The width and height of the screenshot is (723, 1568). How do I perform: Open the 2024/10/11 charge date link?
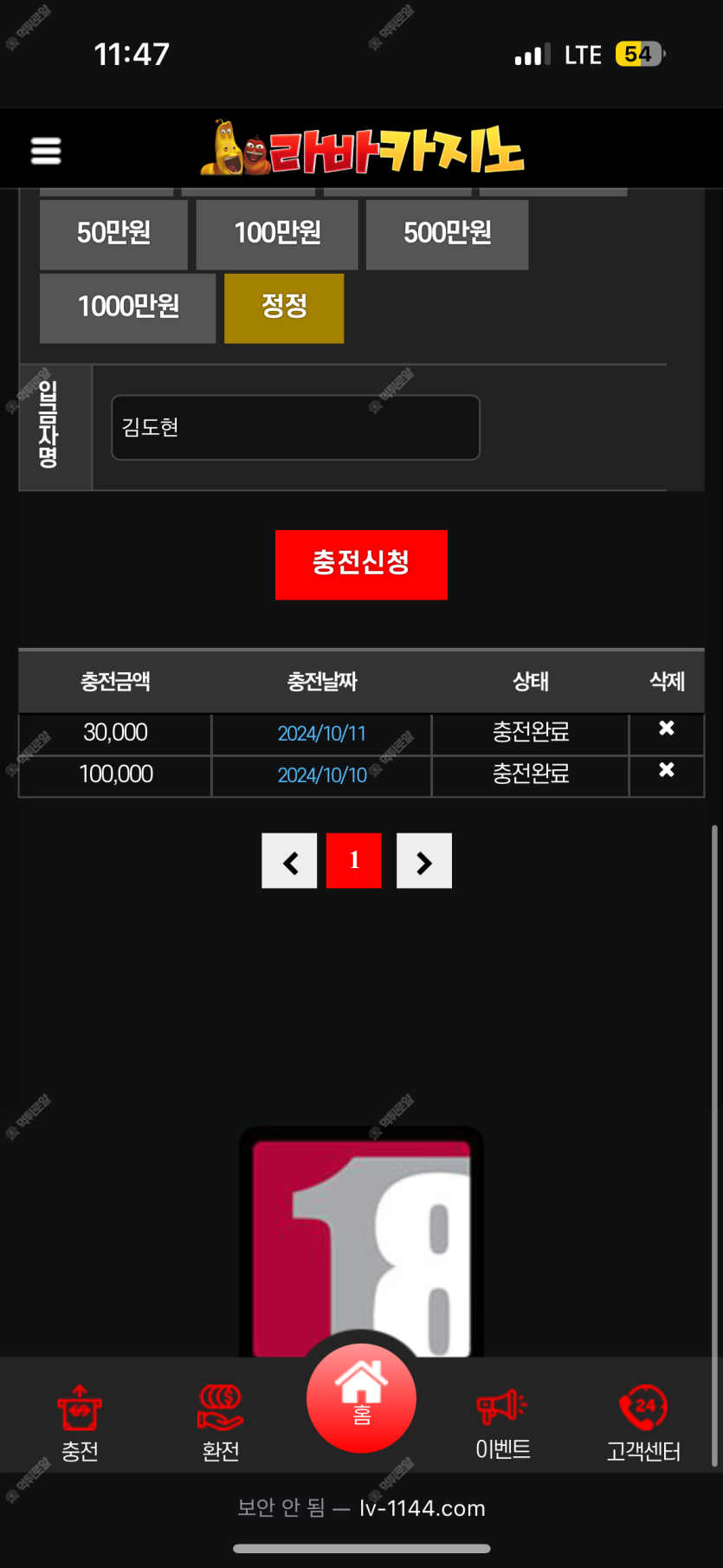click(321, 734)
